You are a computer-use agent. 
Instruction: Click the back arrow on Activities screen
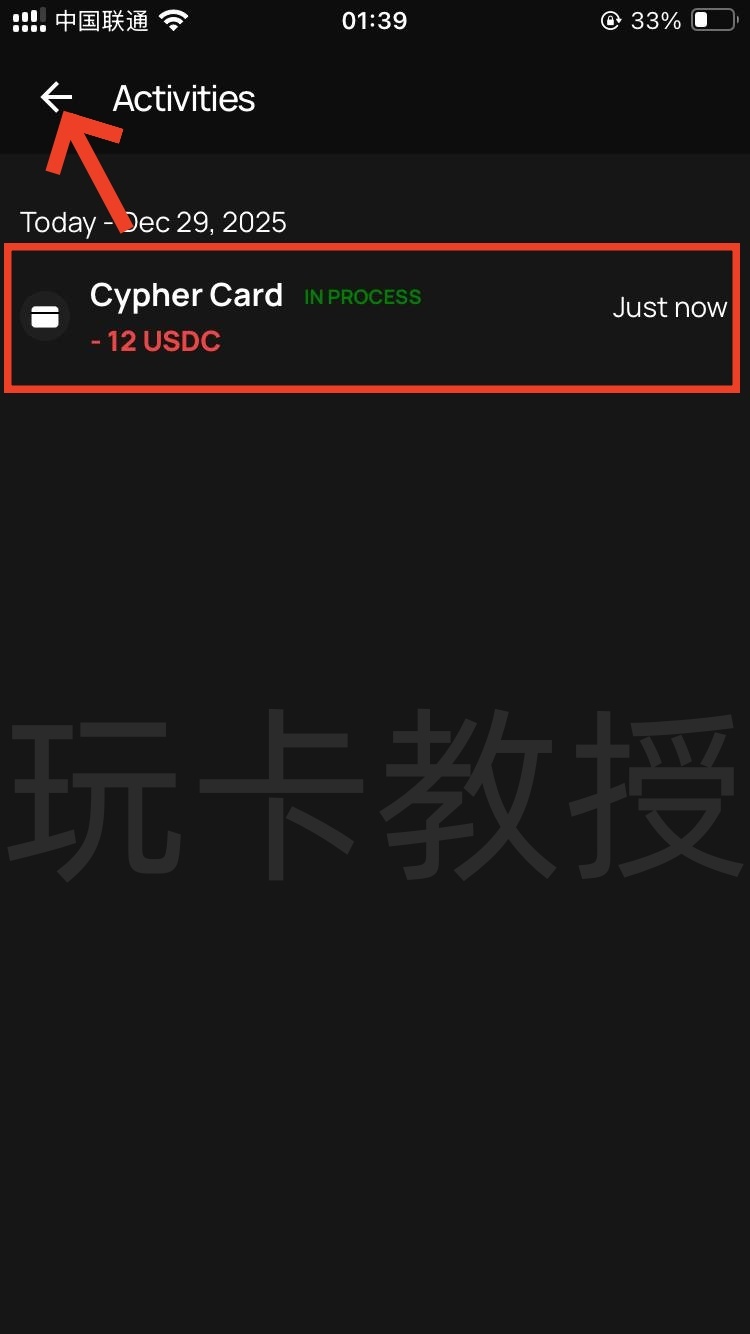point(56,97)
